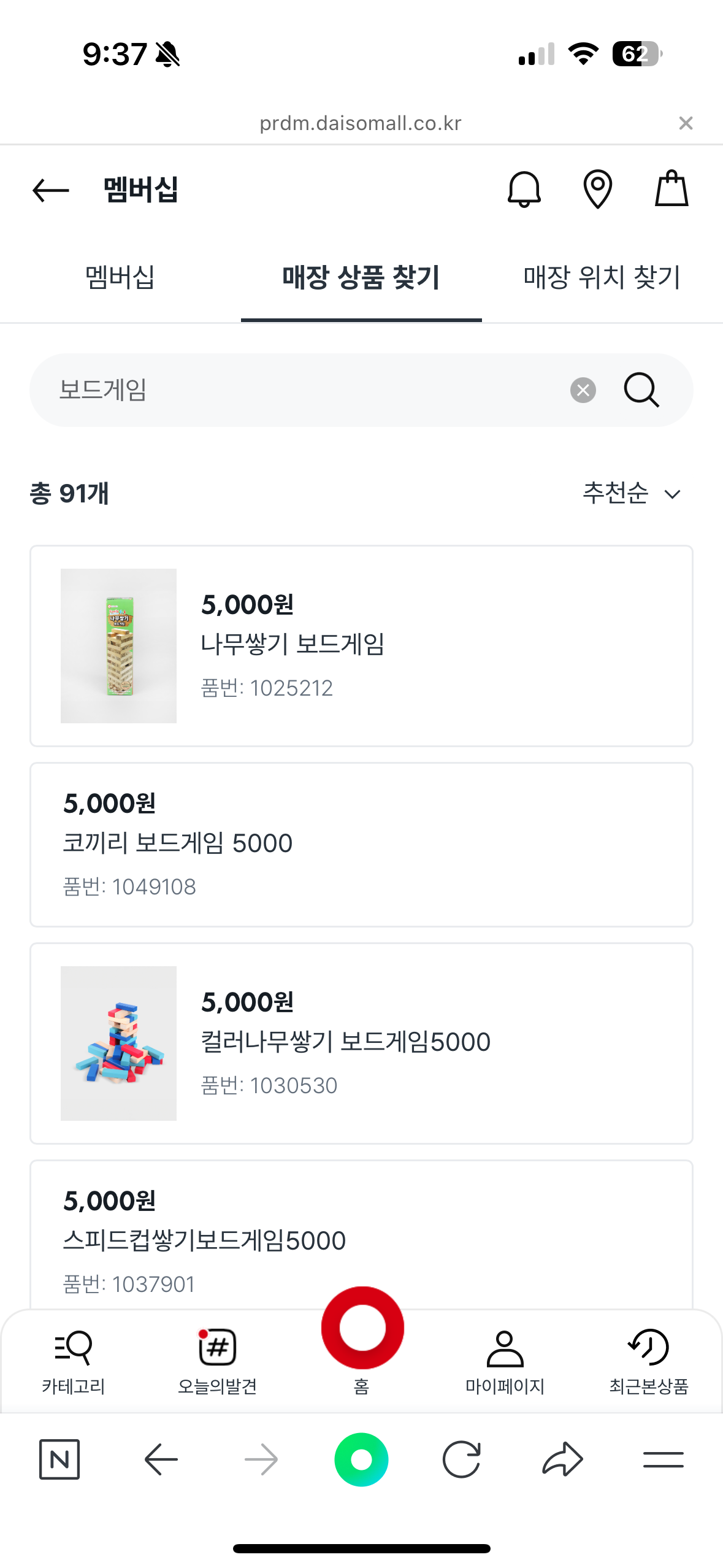Open the notifications bell

coord(524,189)
